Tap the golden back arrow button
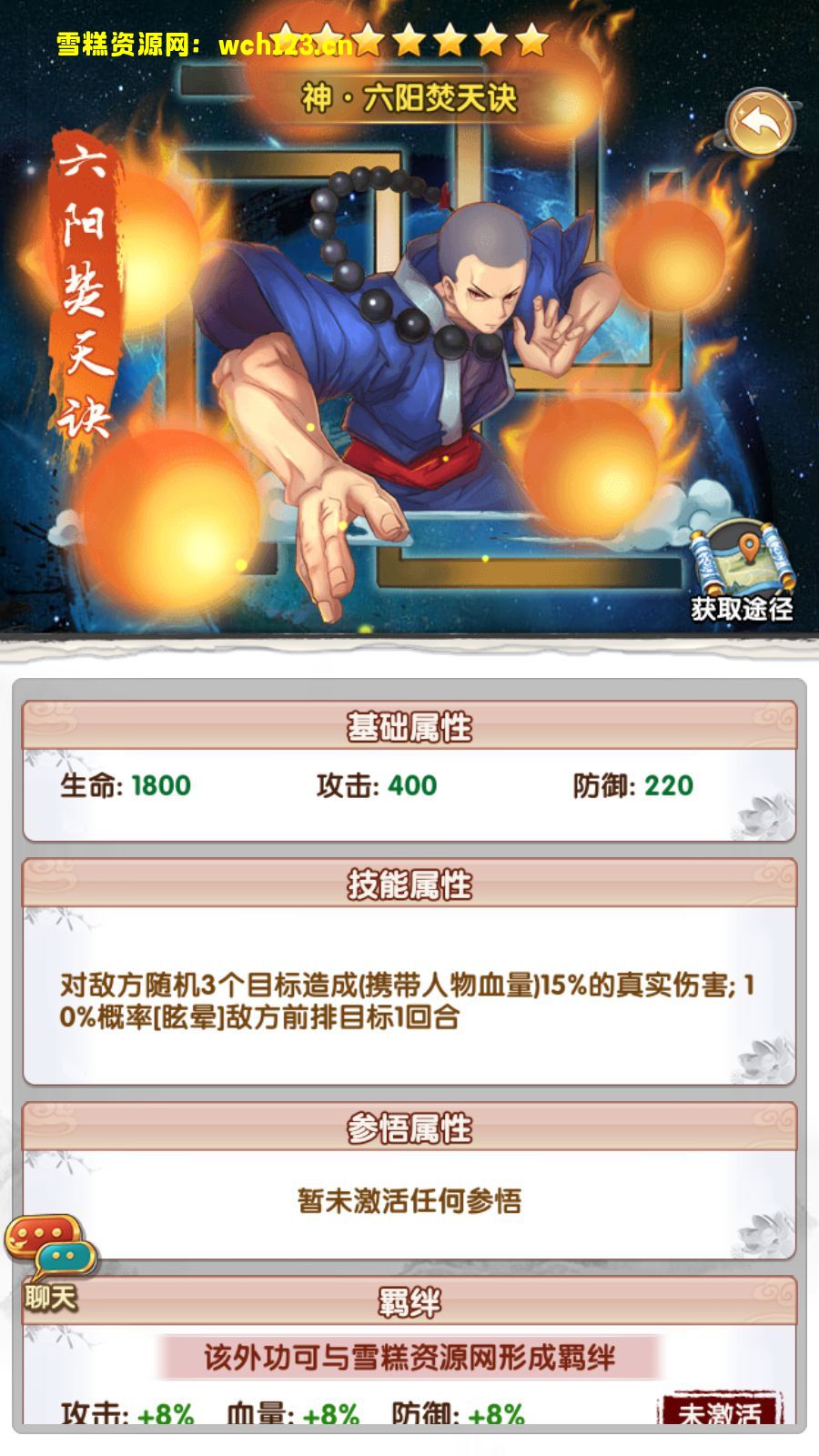This screenshot has height=1456, width=819. (x=761, y=122)
